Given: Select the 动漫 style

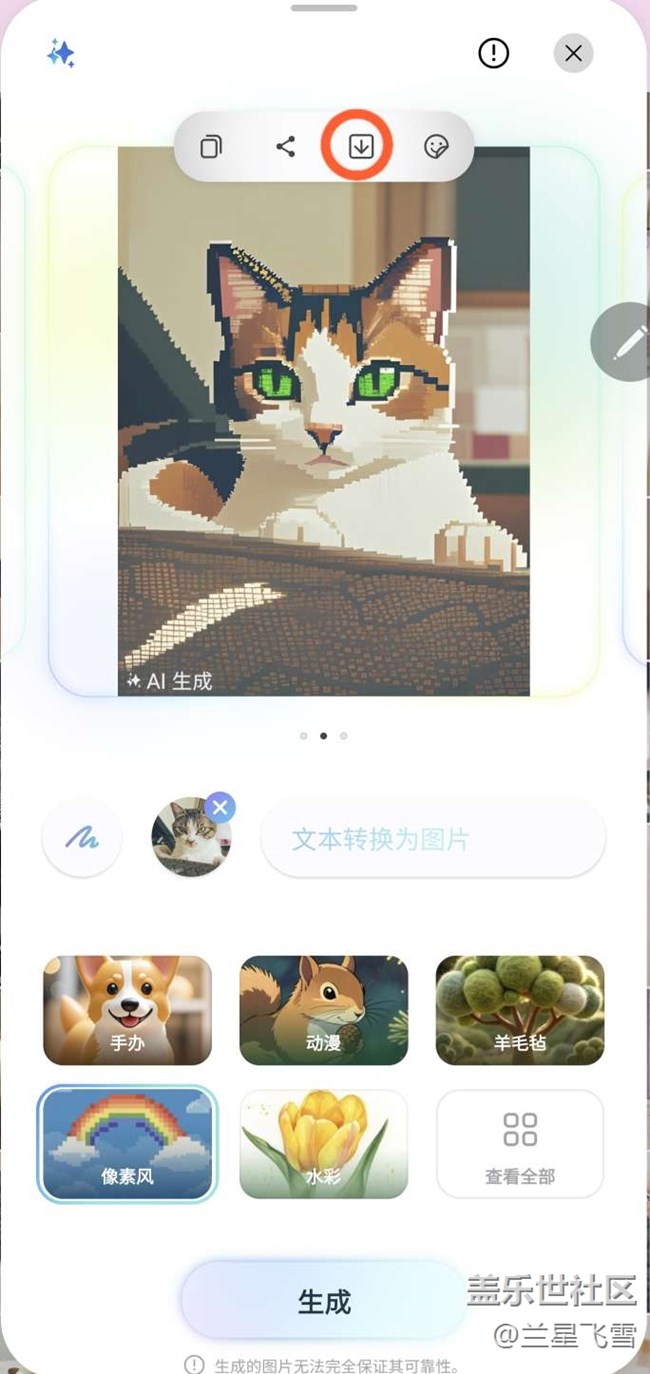Looking at the screenshot, I should tap(323, 1010).
